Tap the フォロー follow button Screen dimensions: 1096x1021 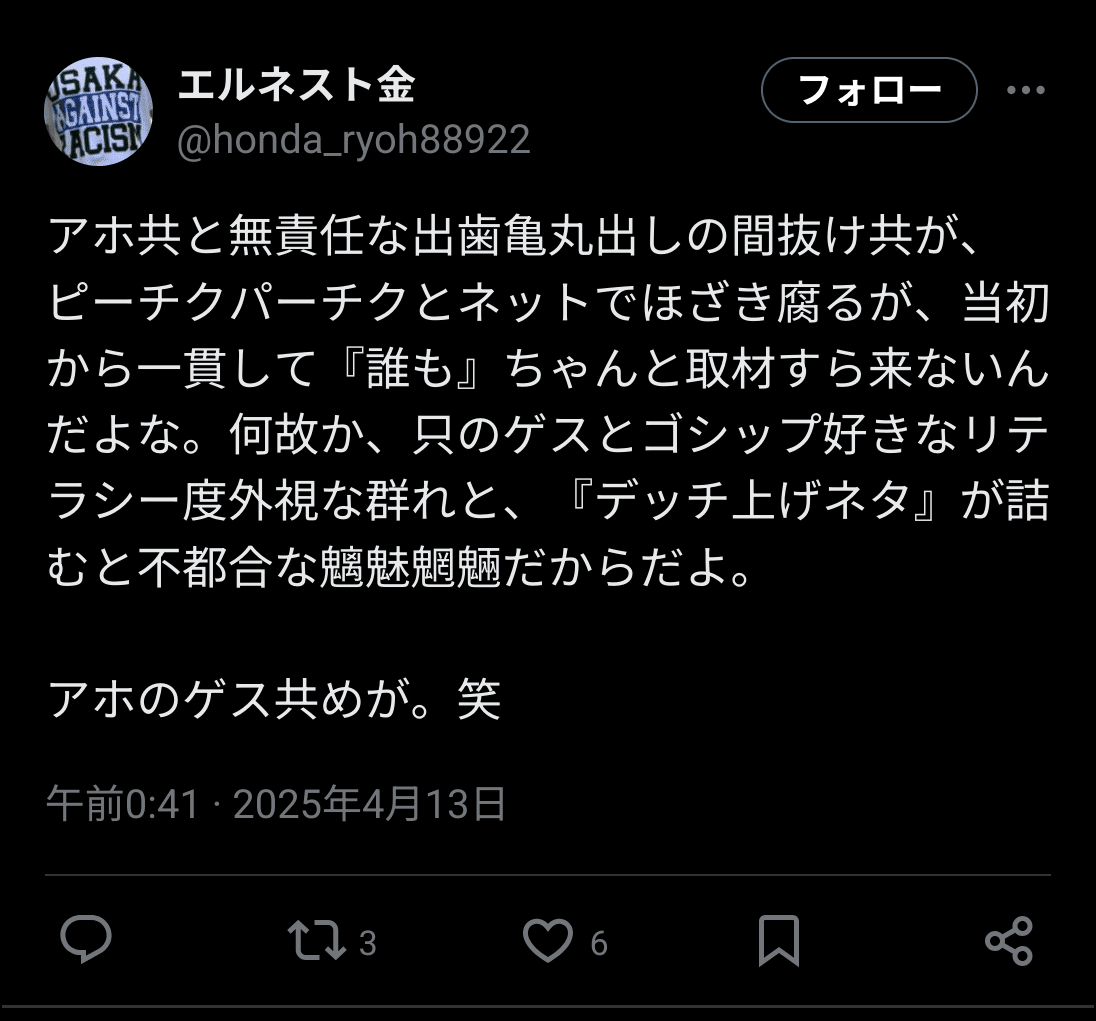tap(868, 91)
